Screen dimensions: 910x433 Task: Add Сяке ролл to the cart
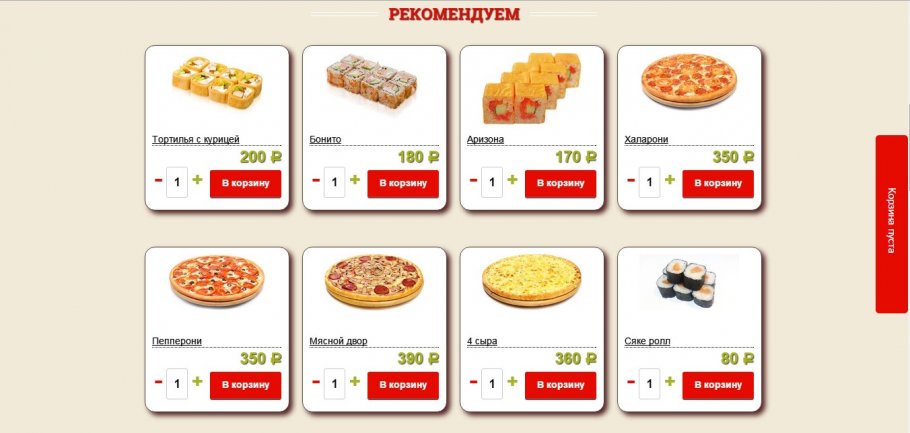(718, 385)
